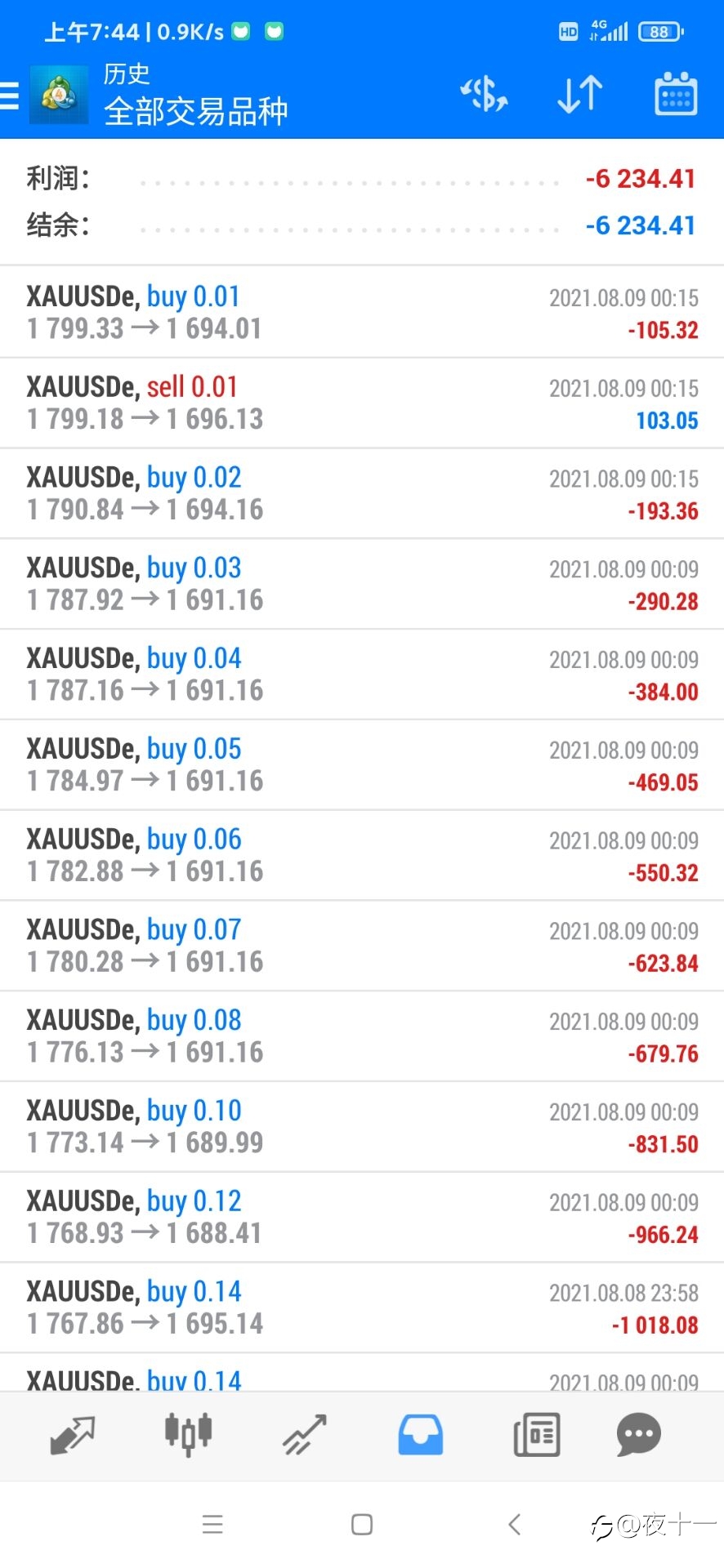
Task: Tap the system home button
Action: coord(362,1525)
